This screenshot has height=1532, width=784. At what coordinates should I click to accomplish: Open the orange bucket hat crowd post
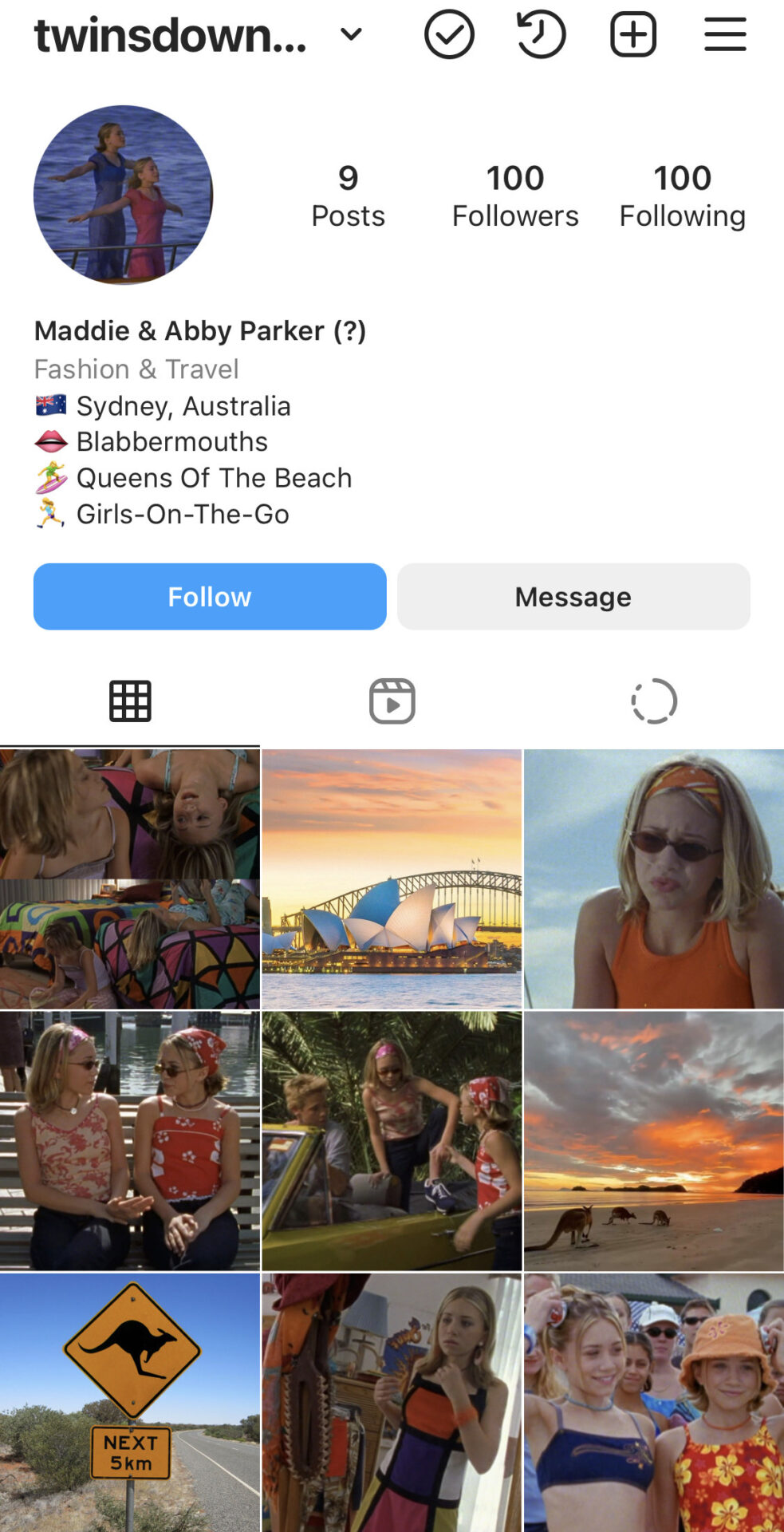pos(654,1402)
